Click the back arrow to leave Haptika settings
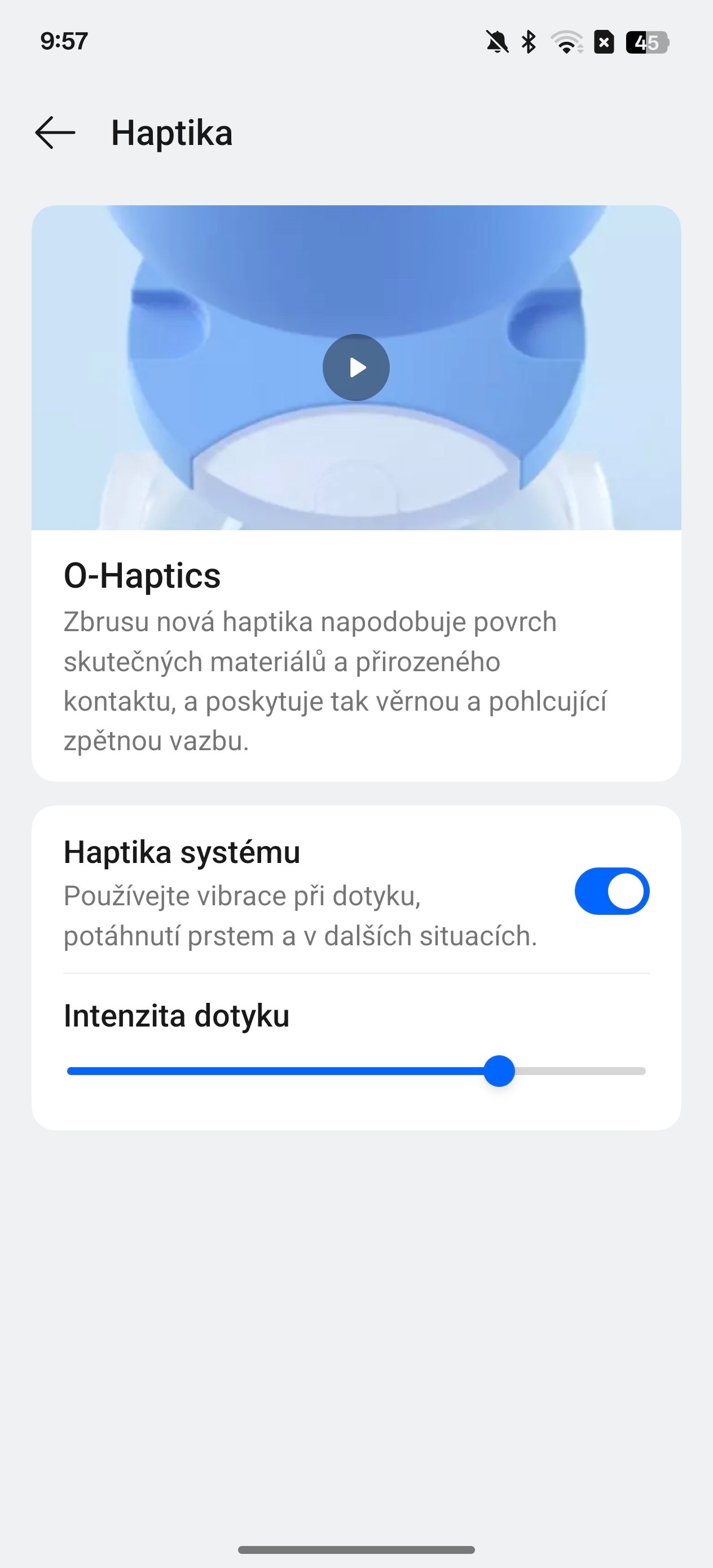The height and width of the screenshot is (1568, 713). pyautogui.click(x=55, y=133)
